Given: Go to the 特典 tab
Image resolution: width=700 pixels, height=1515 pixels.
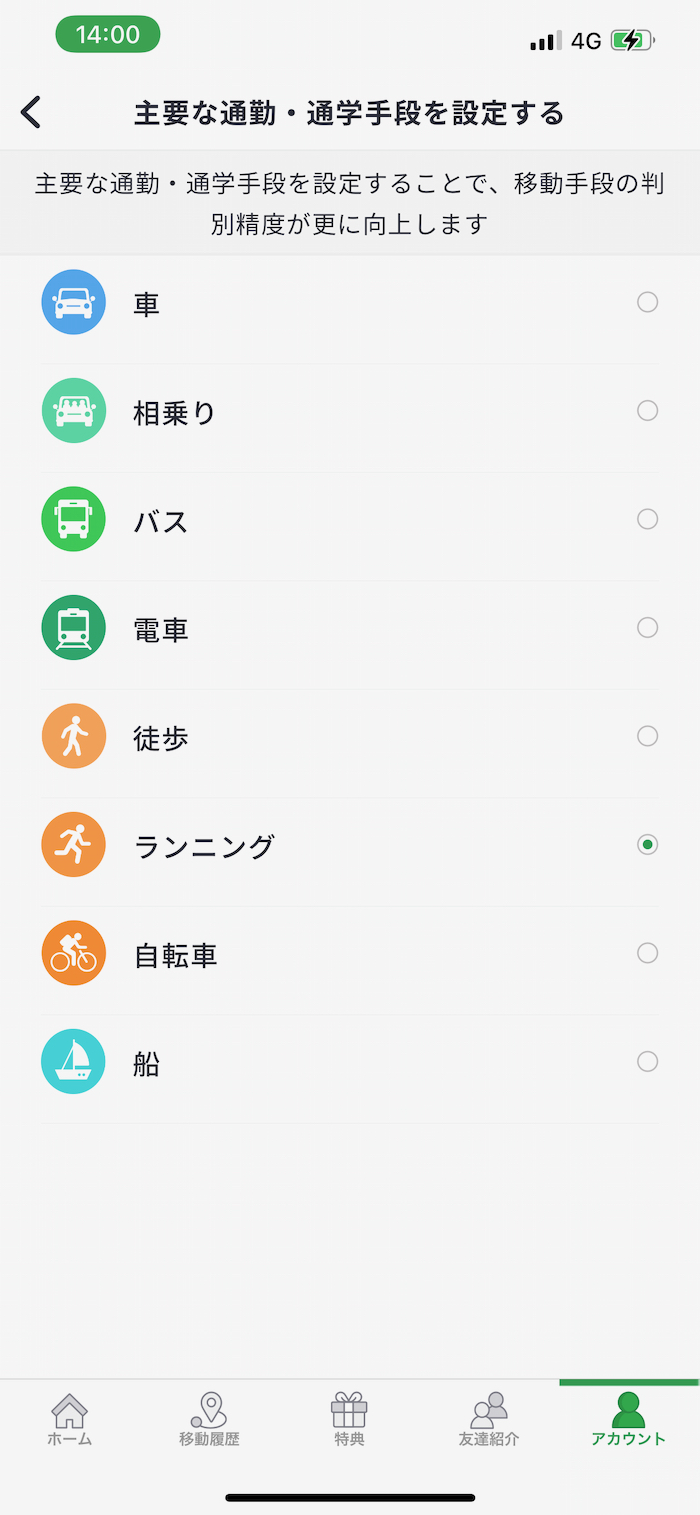Looking at the screenshot, I should pos(349,1420).
